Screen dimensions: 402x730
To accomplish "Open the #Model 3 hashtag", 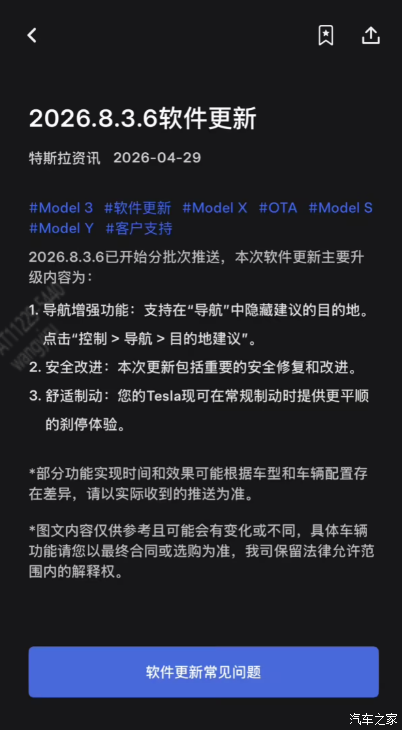I will pos(61,208).
